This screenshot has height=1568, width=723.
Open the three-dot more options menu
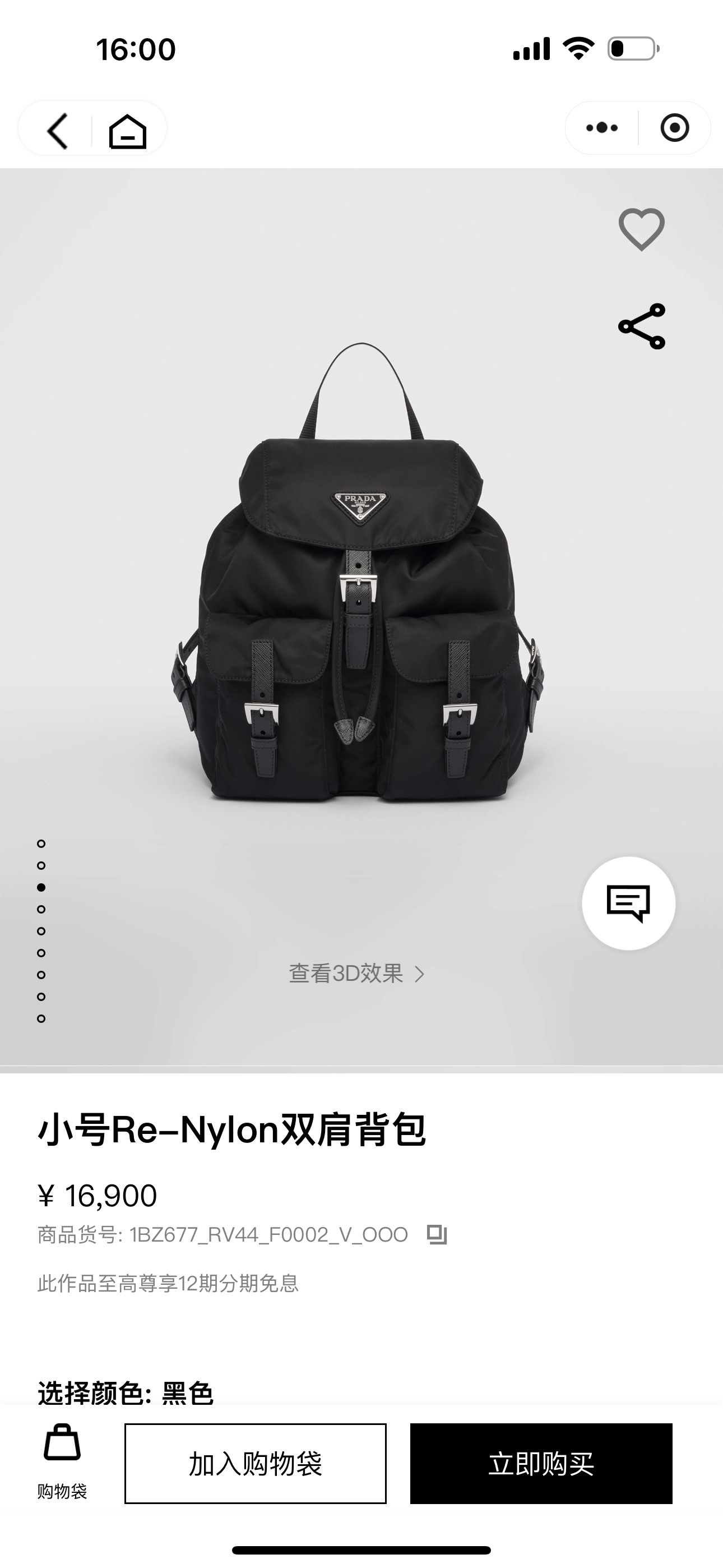[x=602, y=128]
